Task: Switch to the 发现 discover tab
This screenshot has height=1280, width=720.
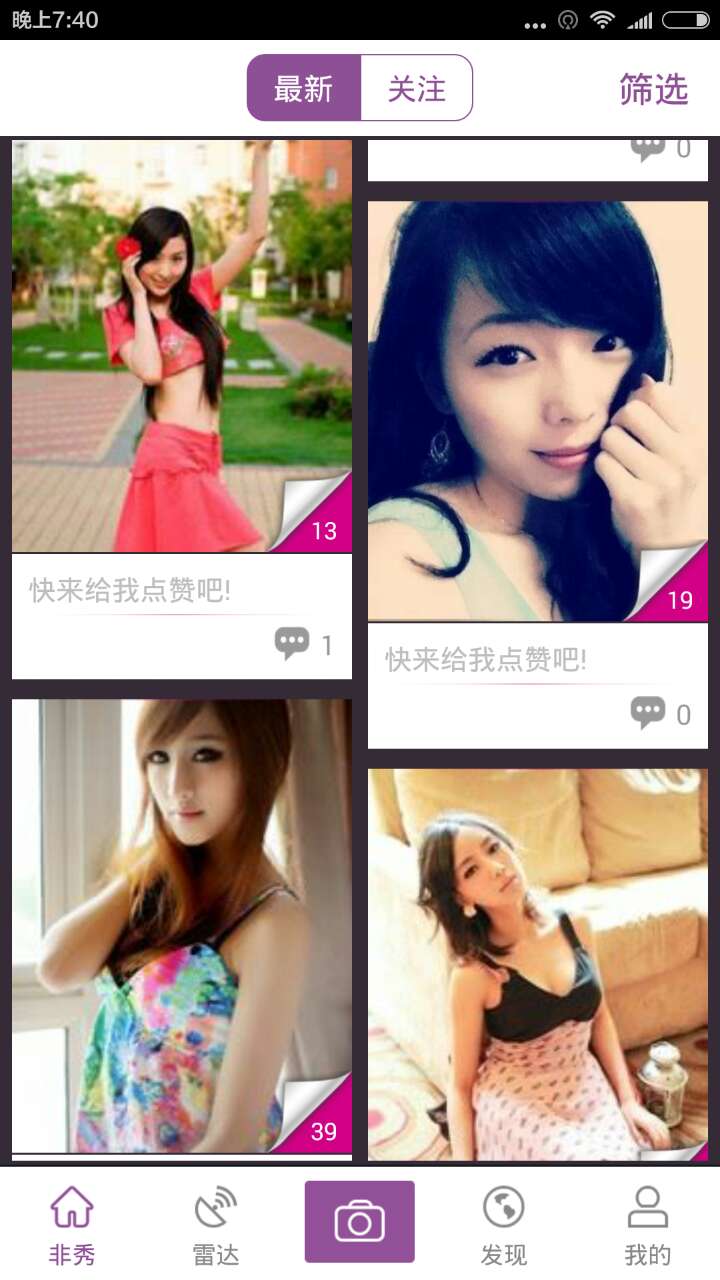Action: pos(504,1225)
